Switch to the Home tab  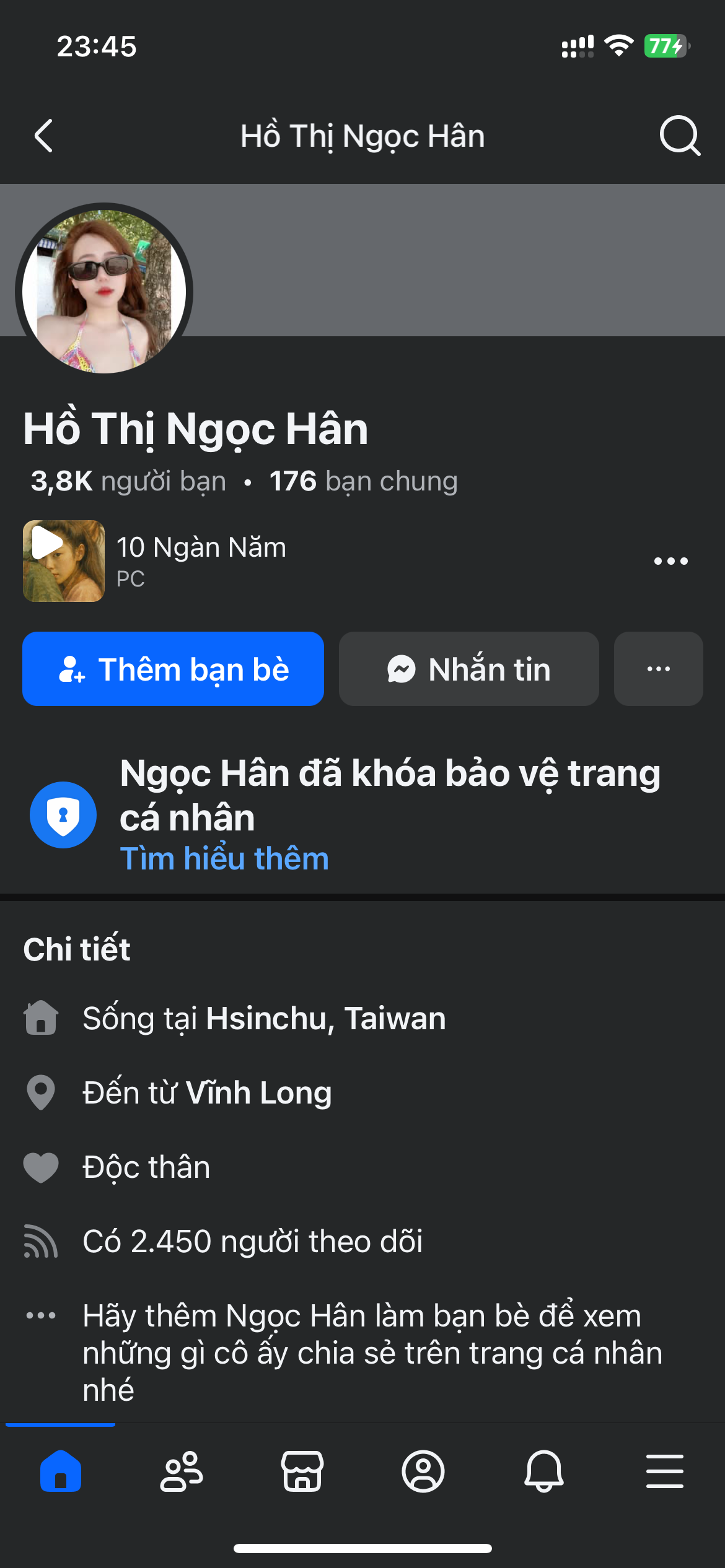[x=61, y=1471]
